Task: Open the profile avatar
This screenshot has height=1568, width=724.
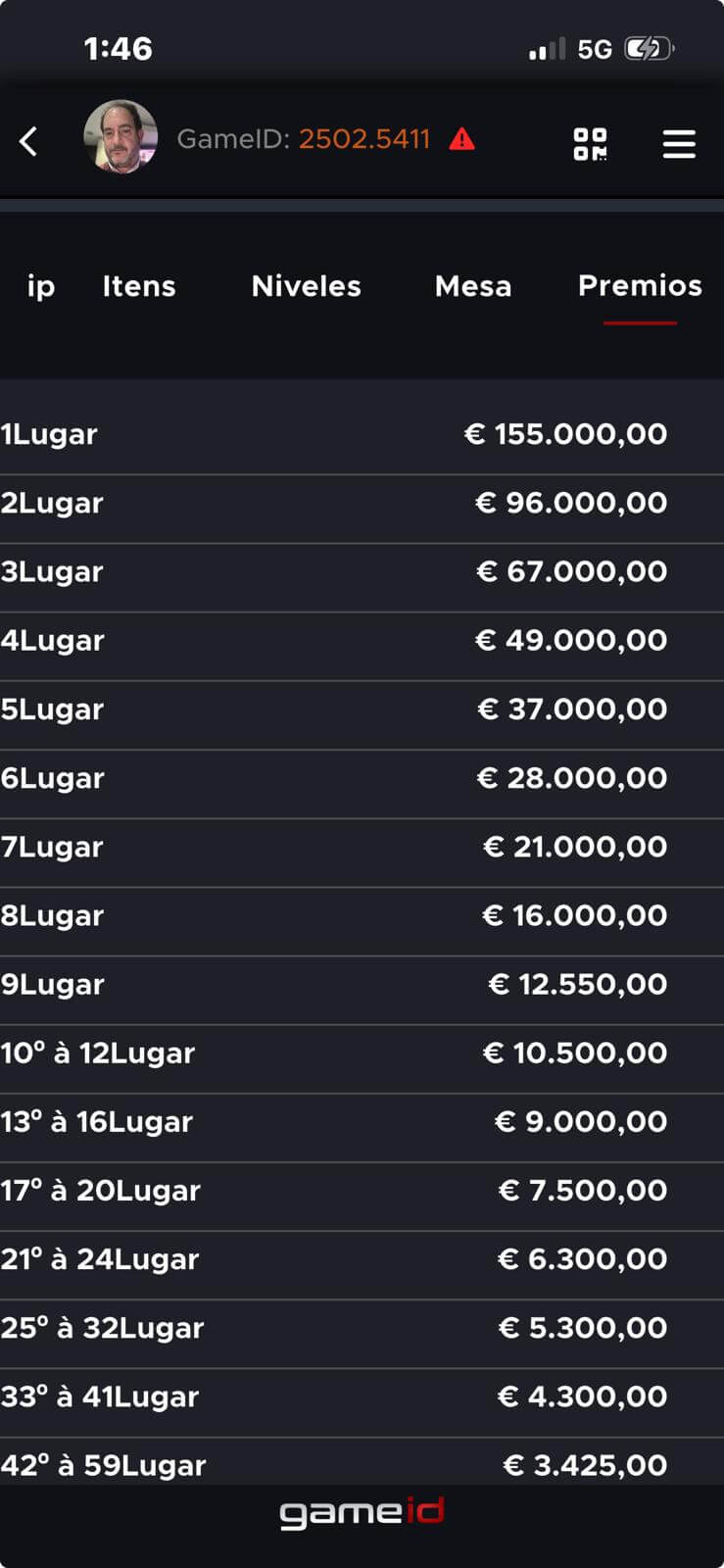Action: (121, 137)
